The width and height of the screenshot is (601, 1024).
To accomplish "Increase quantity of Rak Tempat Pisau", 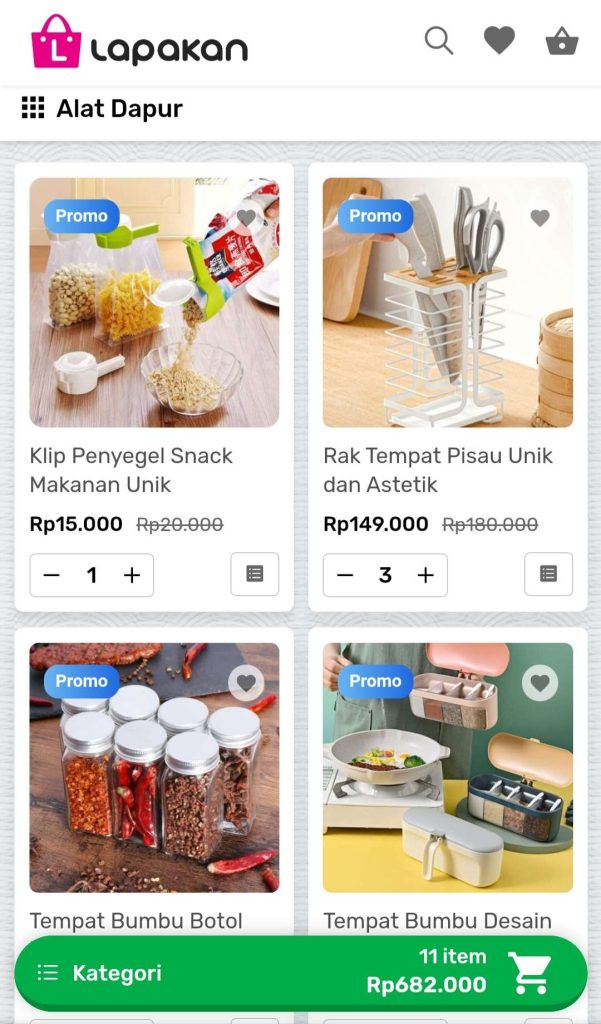I will (x=426, y=575).
